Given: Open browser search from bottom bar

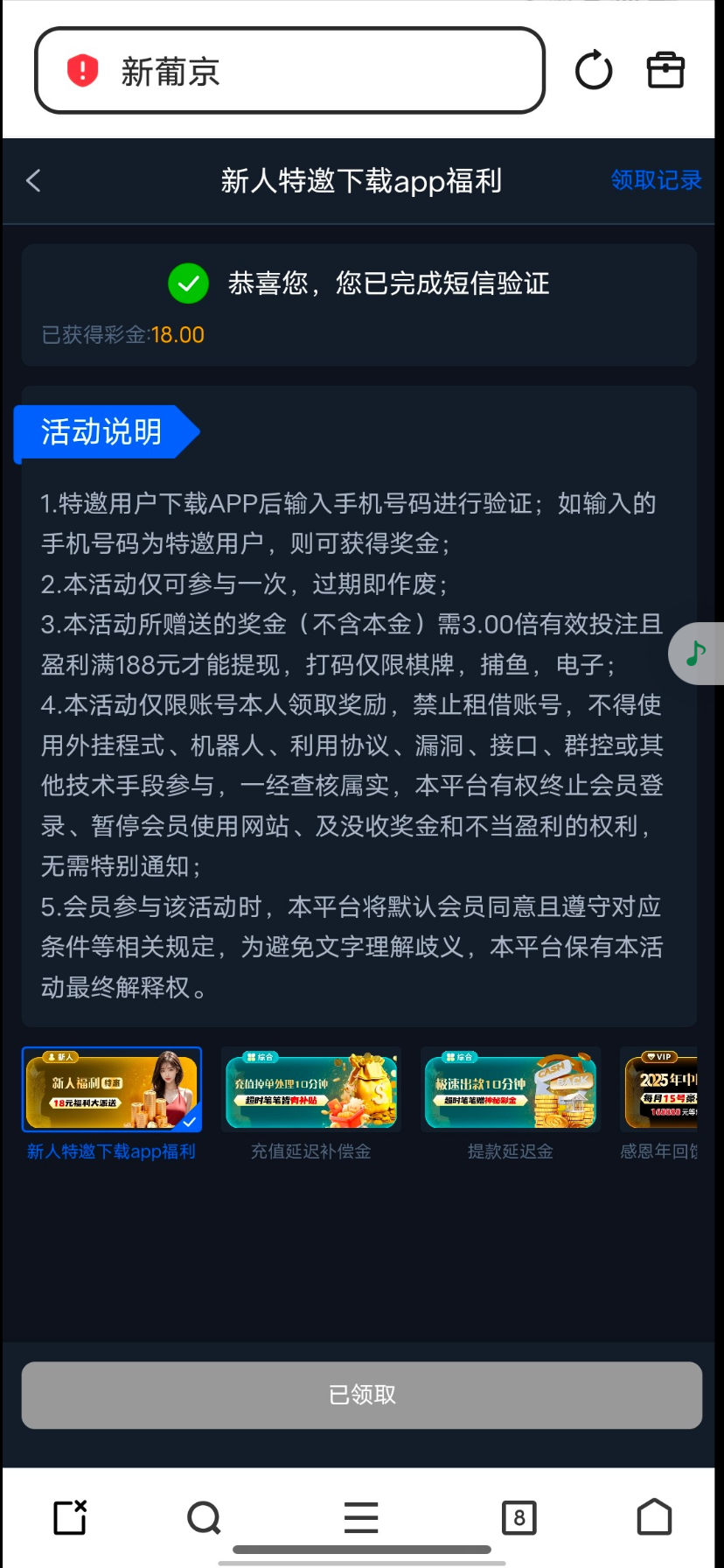Looking at the screenshot, I should point(204,1517).
